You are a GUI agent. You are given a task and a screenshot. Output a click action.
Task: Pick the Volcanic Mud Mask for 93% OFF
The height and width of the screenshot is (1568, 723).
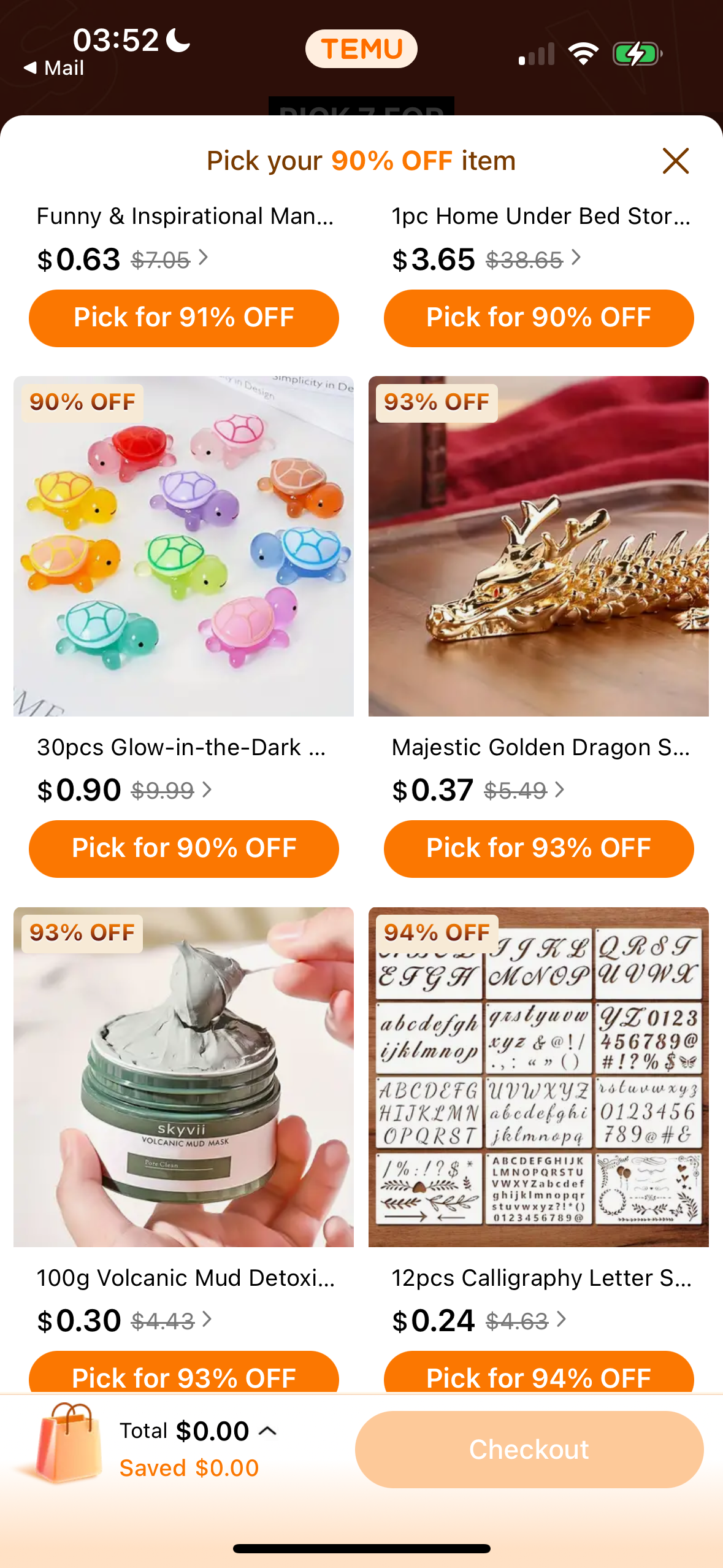tap(184, 1373)
